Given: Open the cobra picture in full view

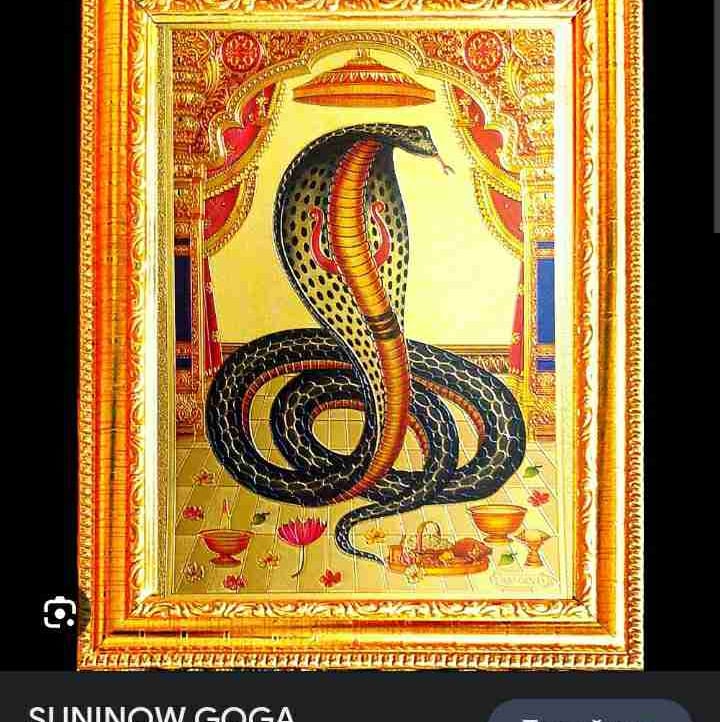Looking at the screenshot, I should tap(362, 330).
